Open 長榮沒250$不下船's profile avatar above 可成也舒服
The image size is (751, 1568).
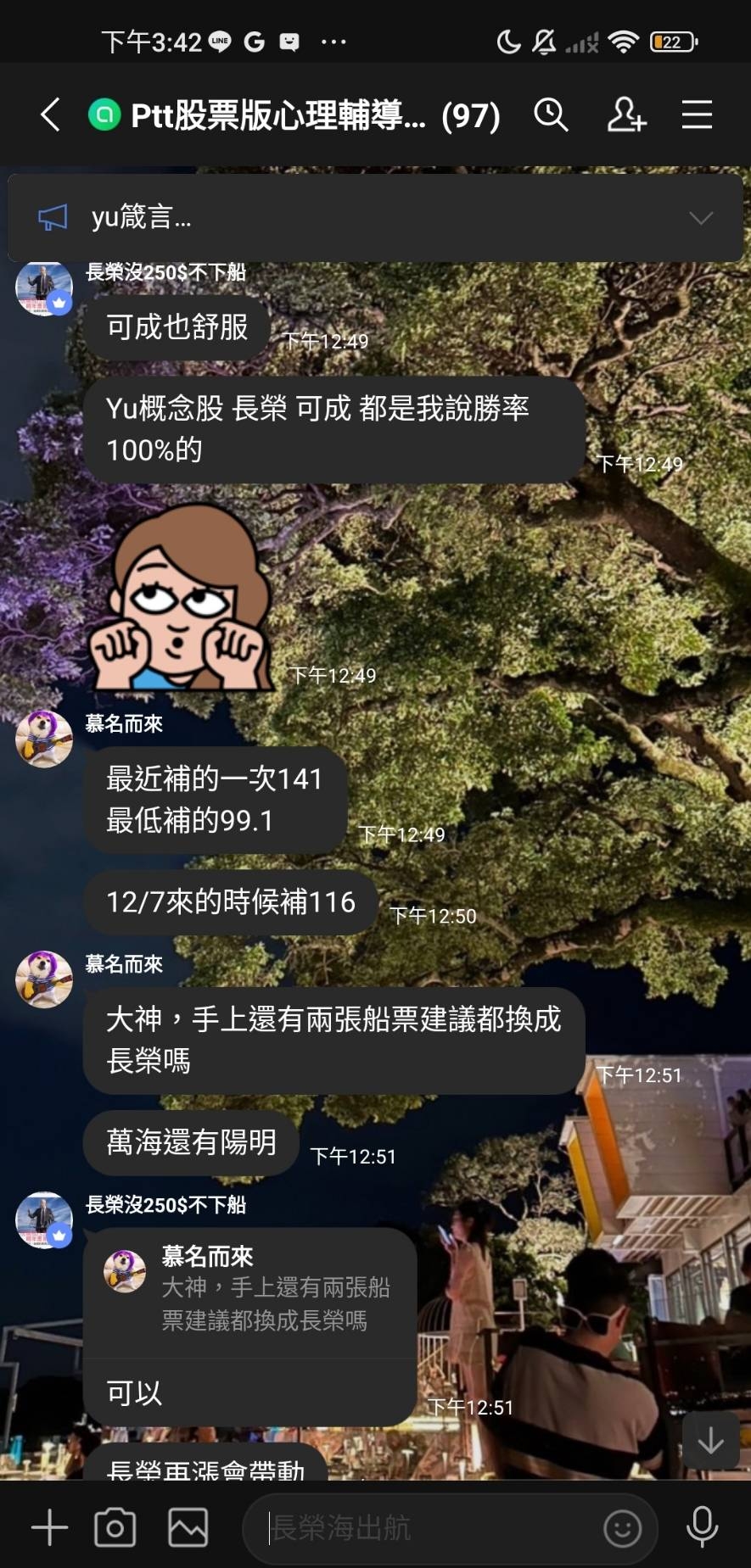[44, 289]
